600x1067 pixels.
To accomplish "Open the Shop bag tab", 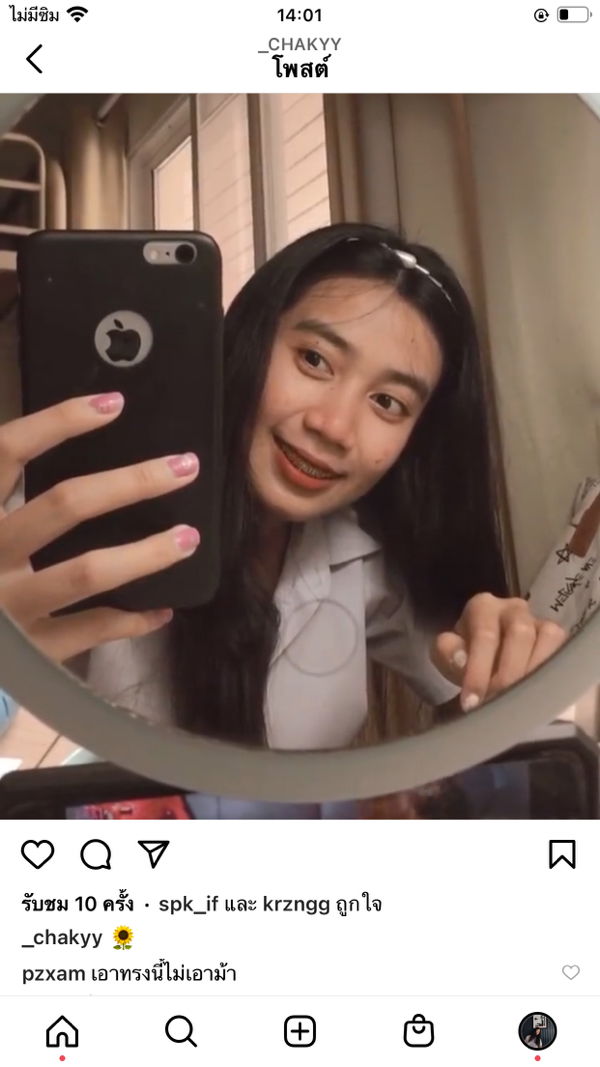I will point(418,1031).
